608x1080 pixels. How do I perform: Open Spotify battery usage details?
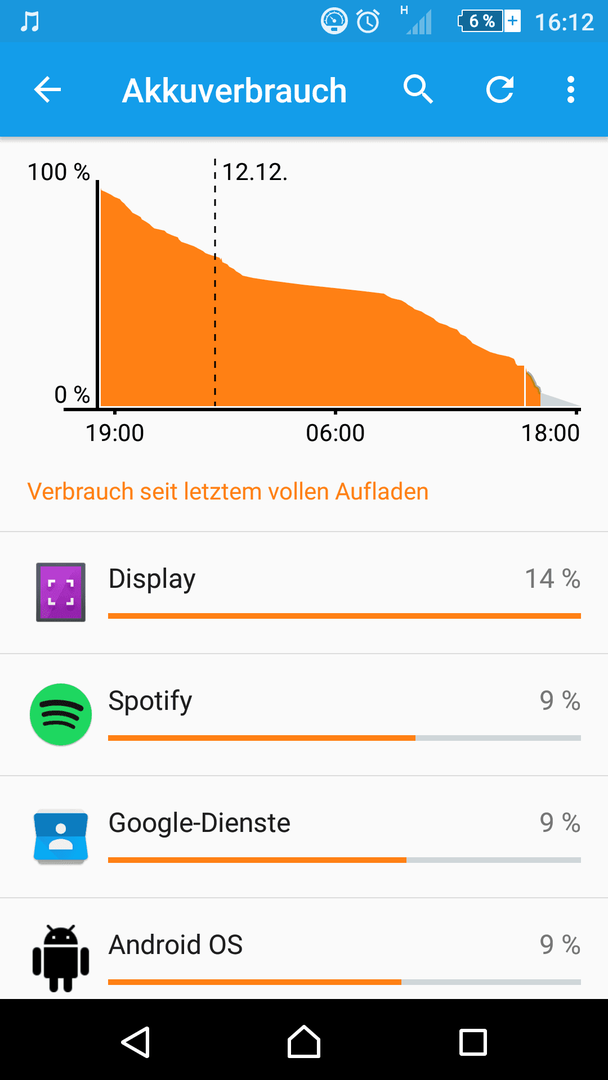pos(304,715)
